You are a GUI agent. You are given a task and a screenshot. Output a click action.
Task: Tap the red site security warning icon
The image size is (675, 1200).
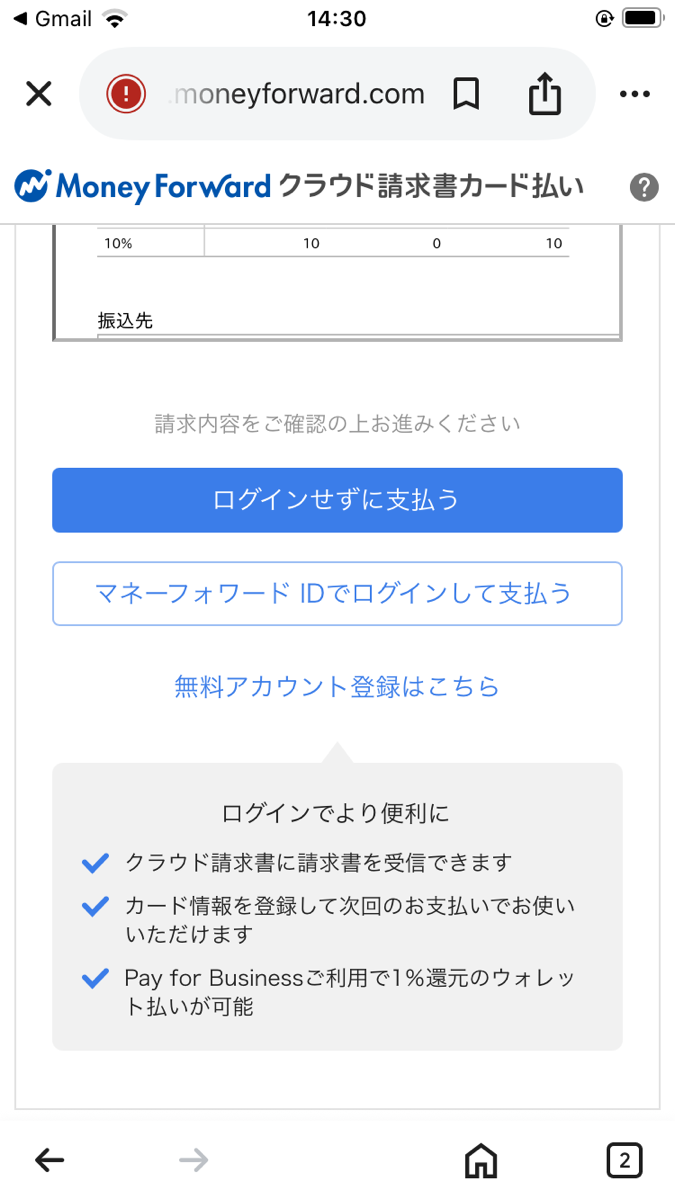point(126,95)
